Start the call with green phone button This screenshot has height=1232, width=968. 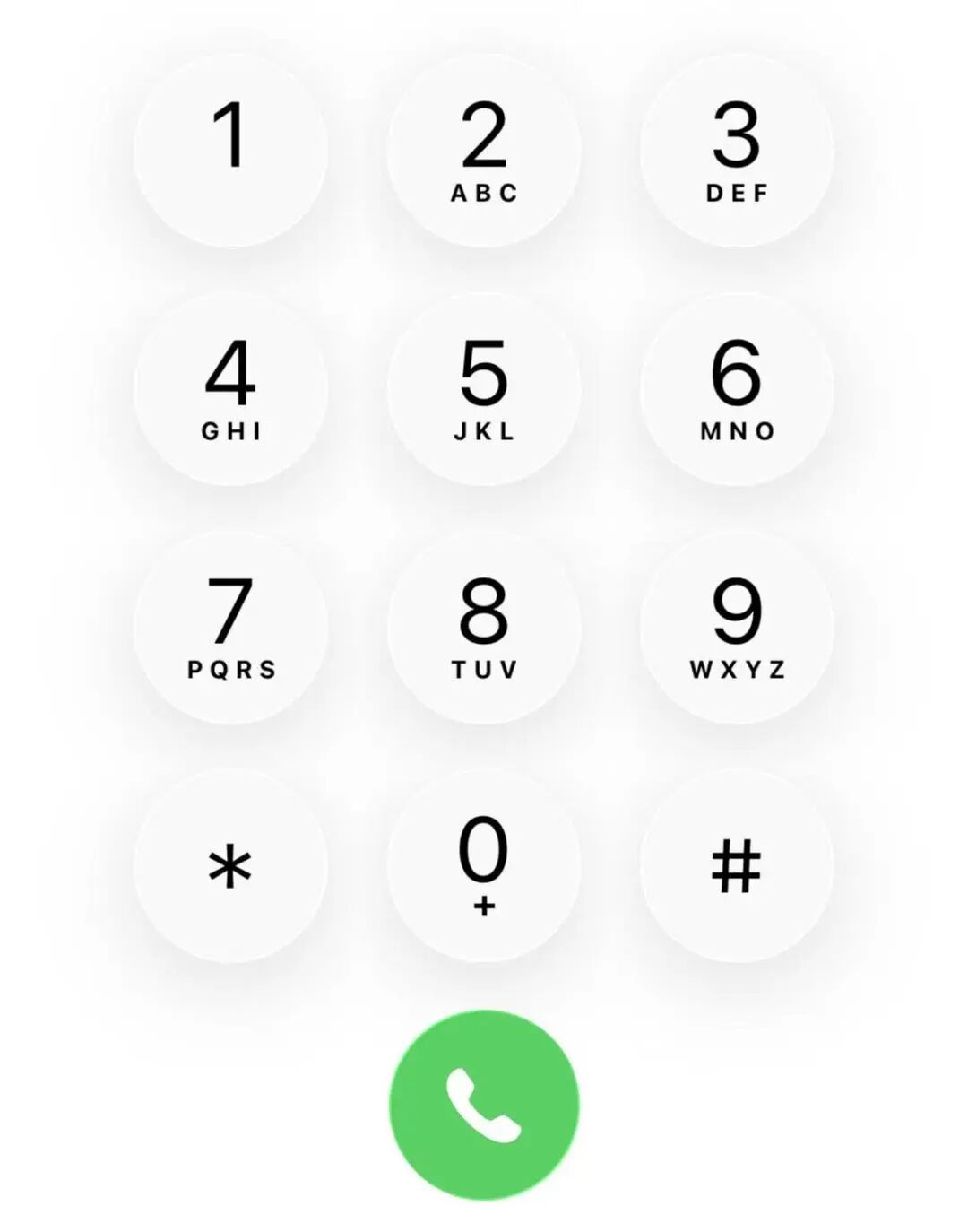pyautogui.click(x=484, y=1105)
